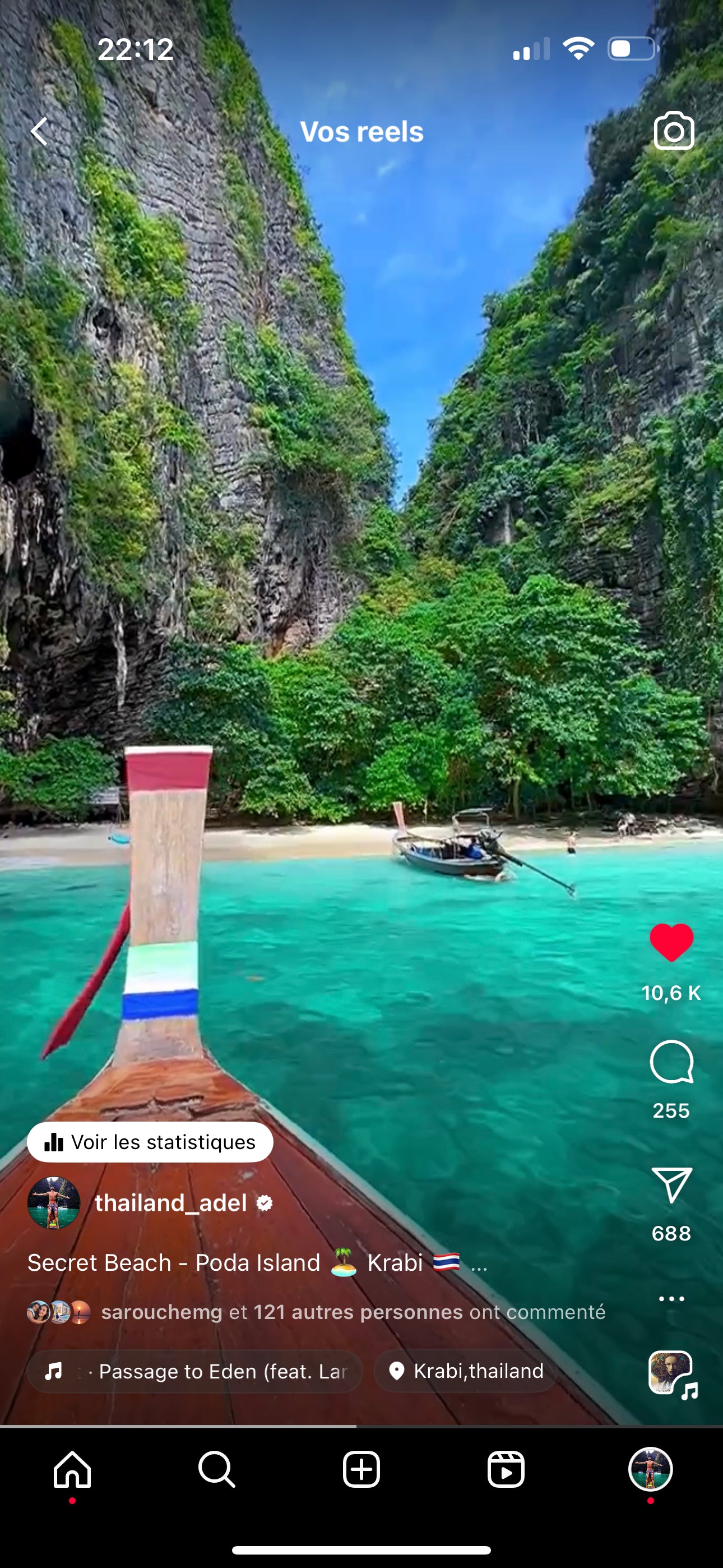Tap Voir les statistiques button
The image size is (723, 1568).
click(150, 1142)
